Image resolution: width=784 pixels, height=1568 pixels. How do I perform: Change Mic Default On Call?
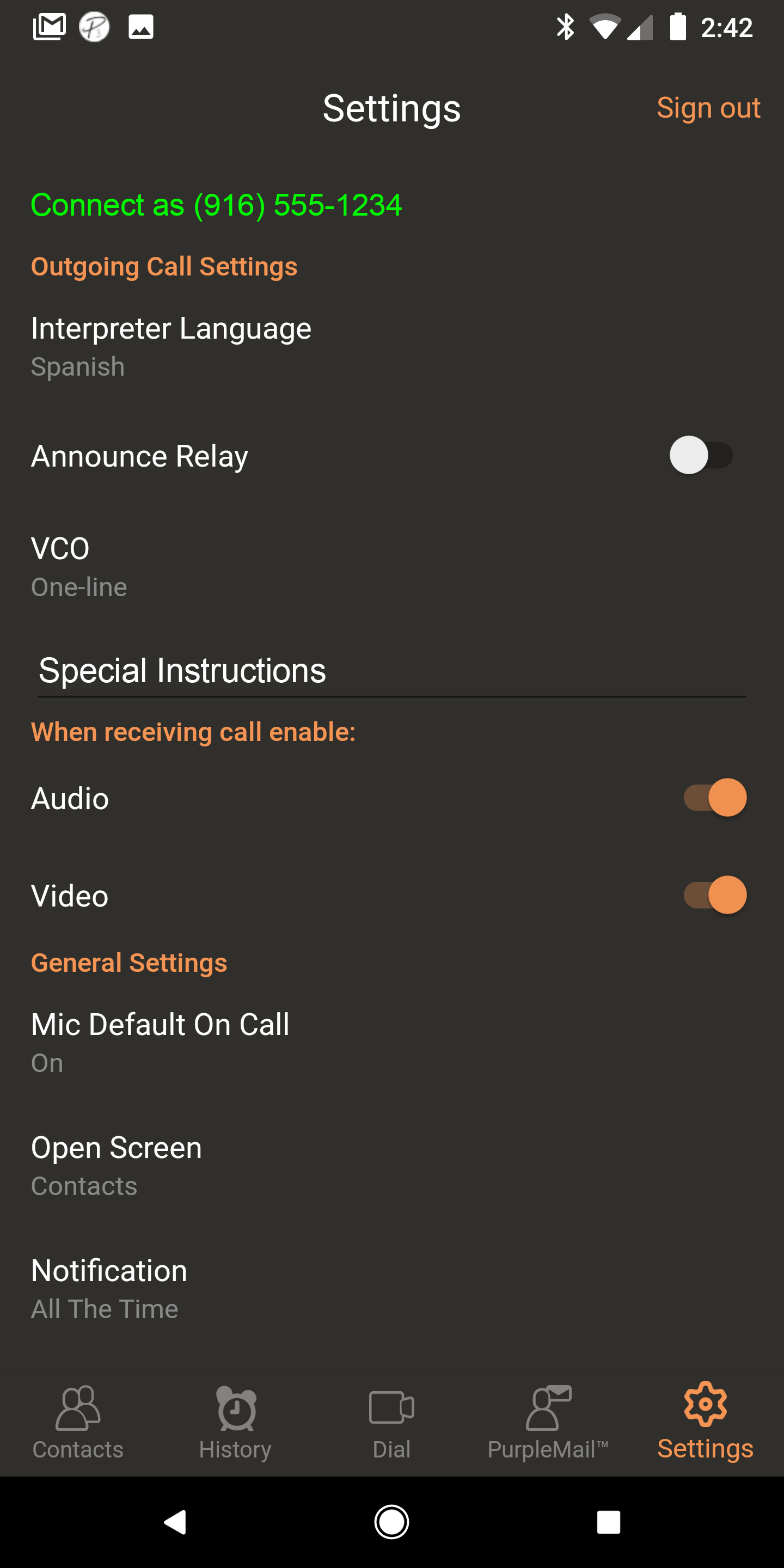point(392,1043)
